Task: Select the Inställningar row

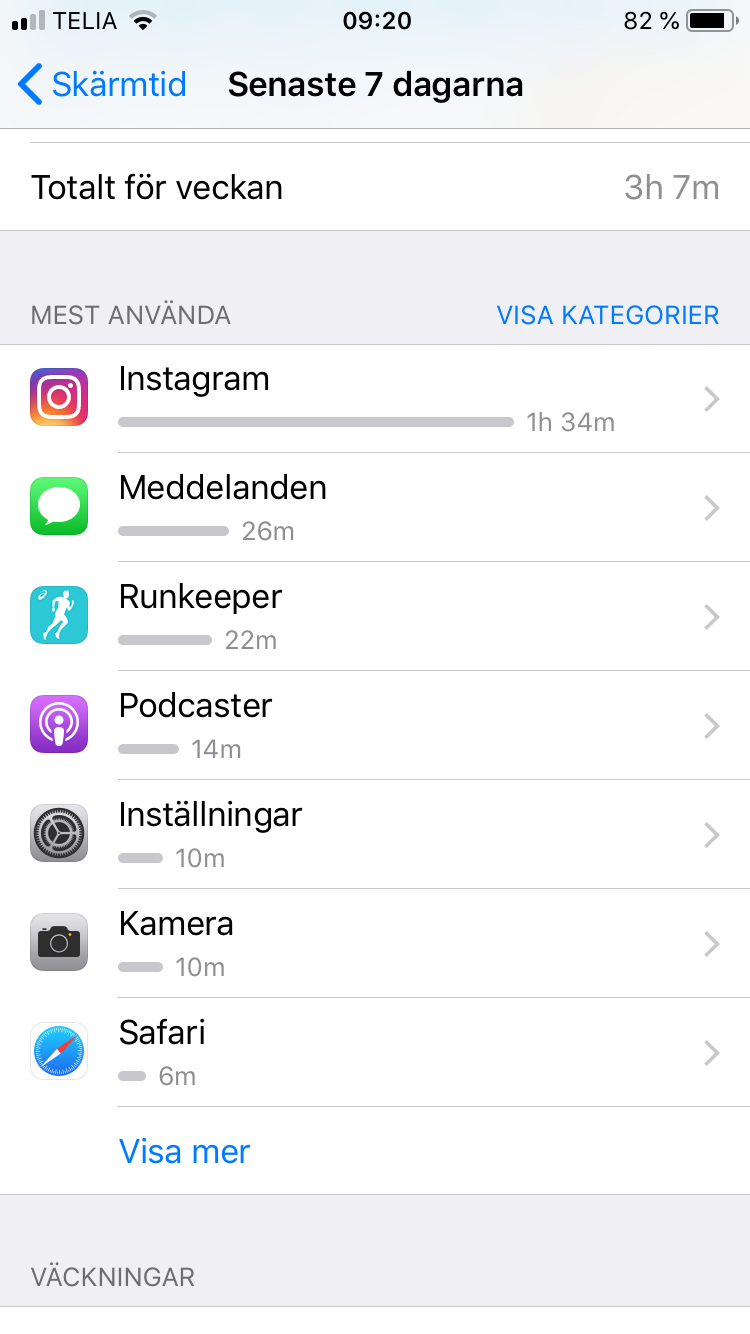Action: (375, 835)
